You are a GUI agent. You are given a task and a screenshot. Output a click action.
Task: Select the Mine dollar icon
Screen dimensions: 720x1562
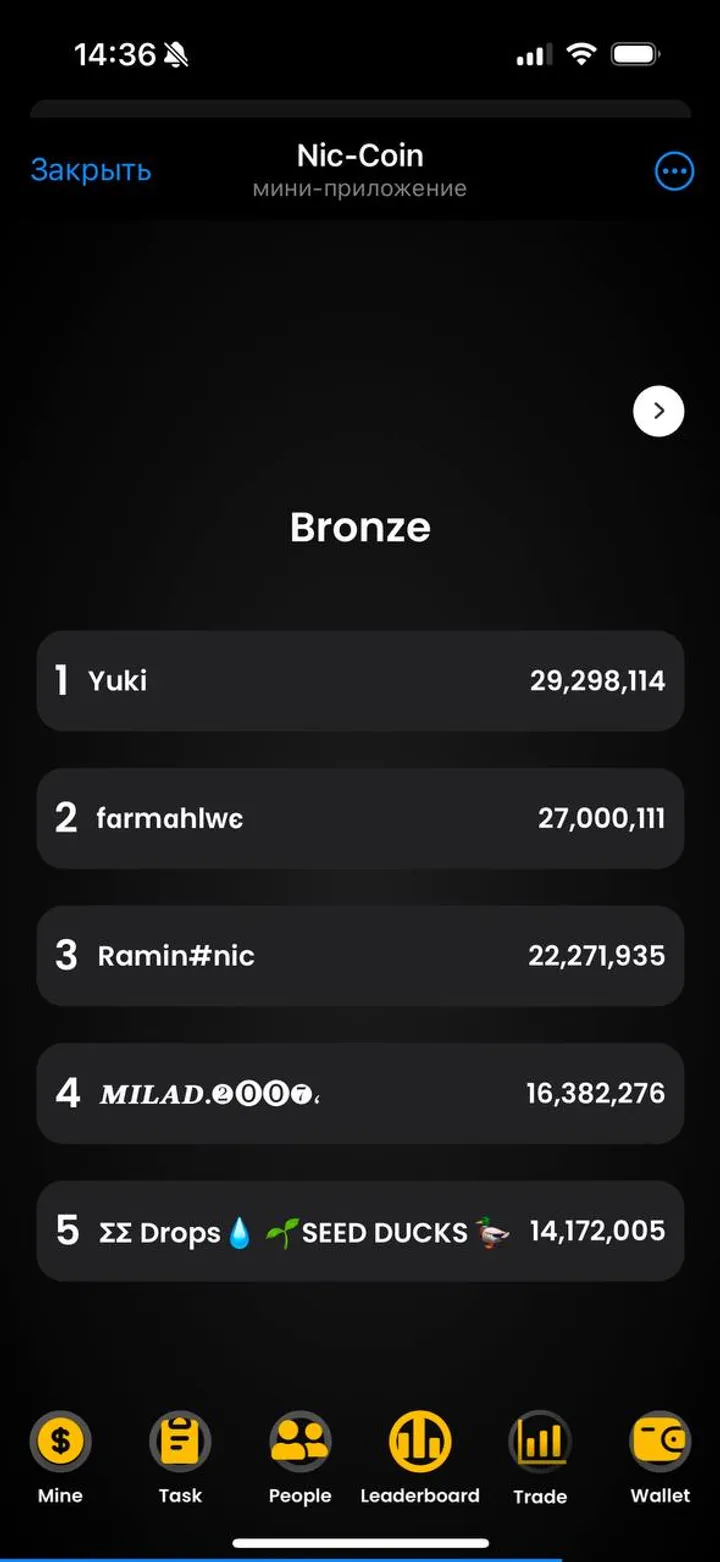[x=59, y=1441]
